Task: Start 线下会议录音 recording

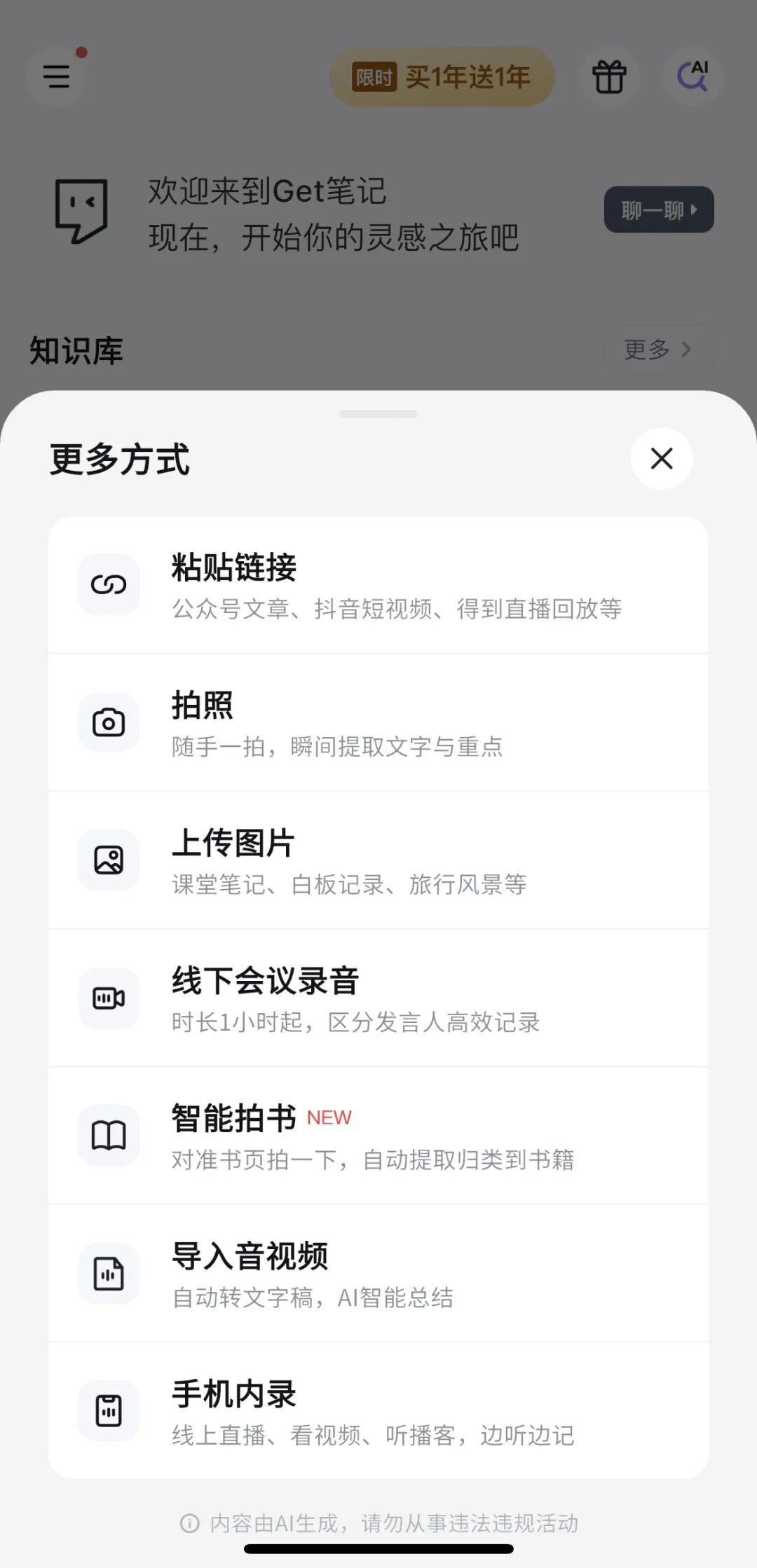Action: coord(378,999)
